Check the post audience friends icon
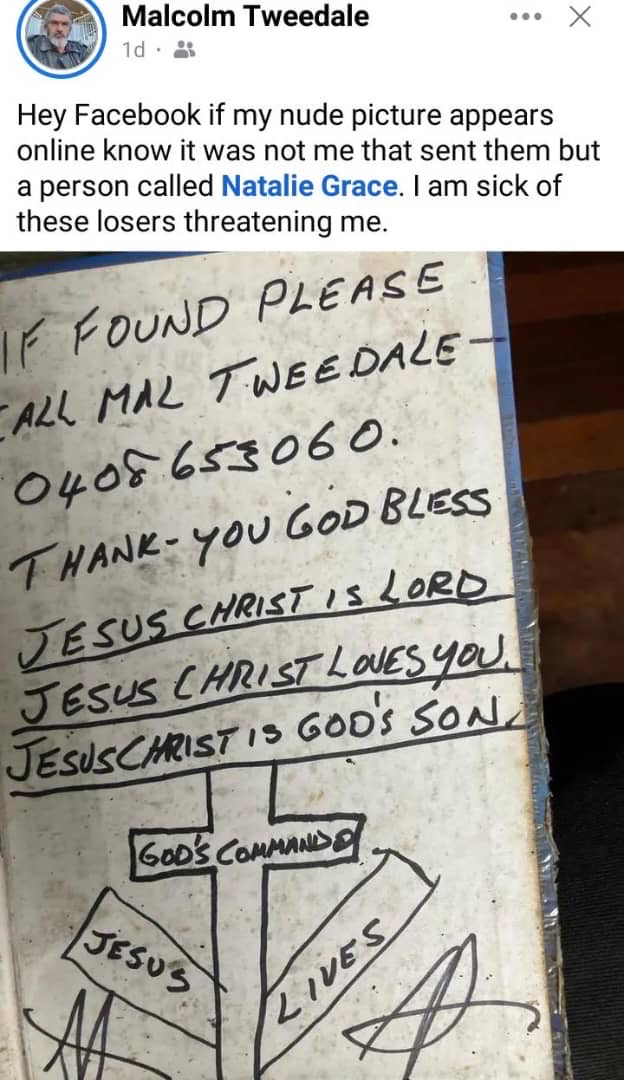This screenshot has height=1080, width=624. point(184,50)
